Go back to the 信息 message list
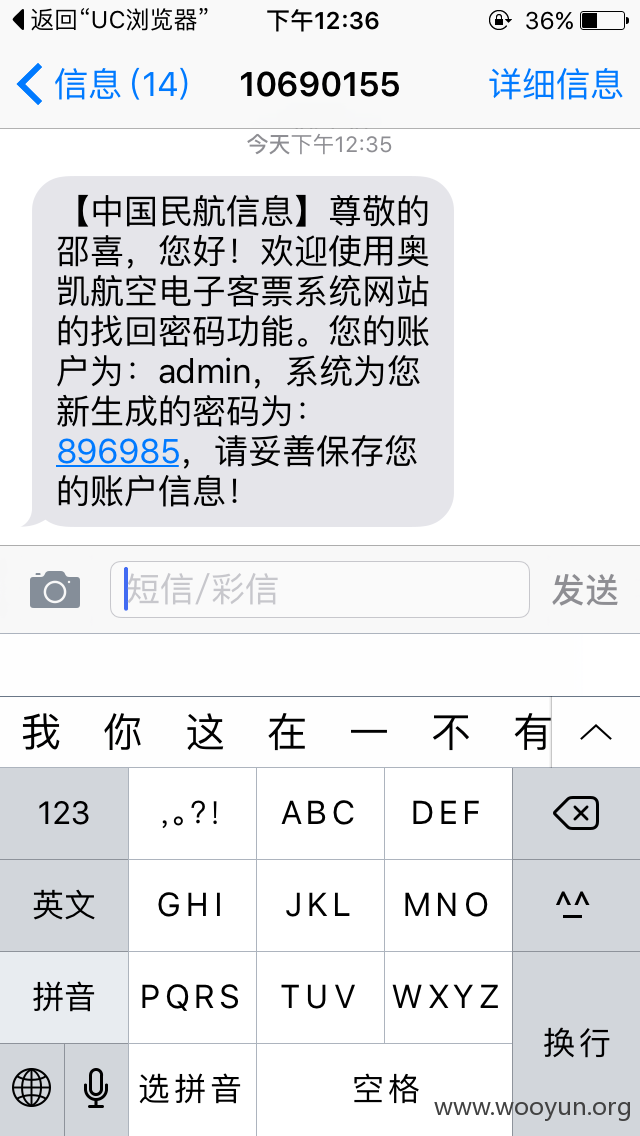This screenshot has width=640, height=1136. tap(102, 84)
